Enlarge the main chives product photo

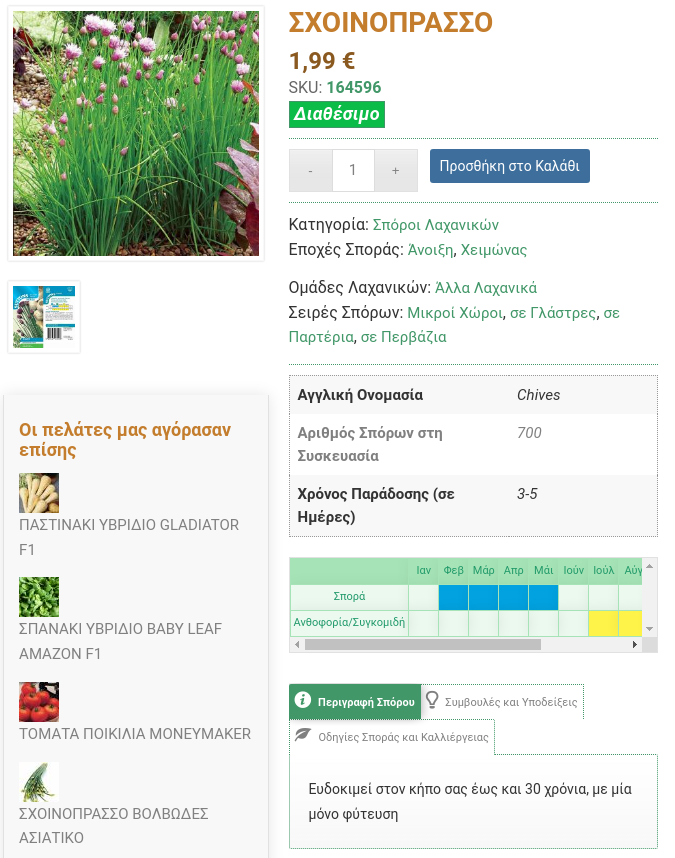[135, 134]
